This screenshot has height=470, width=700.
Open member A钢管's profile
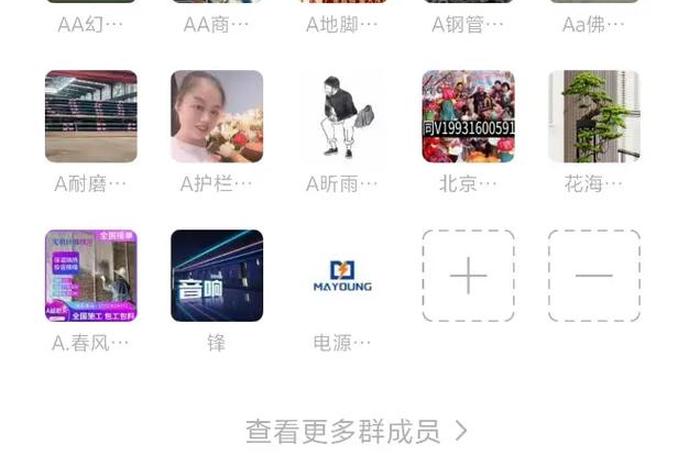[x=468, y=24]
